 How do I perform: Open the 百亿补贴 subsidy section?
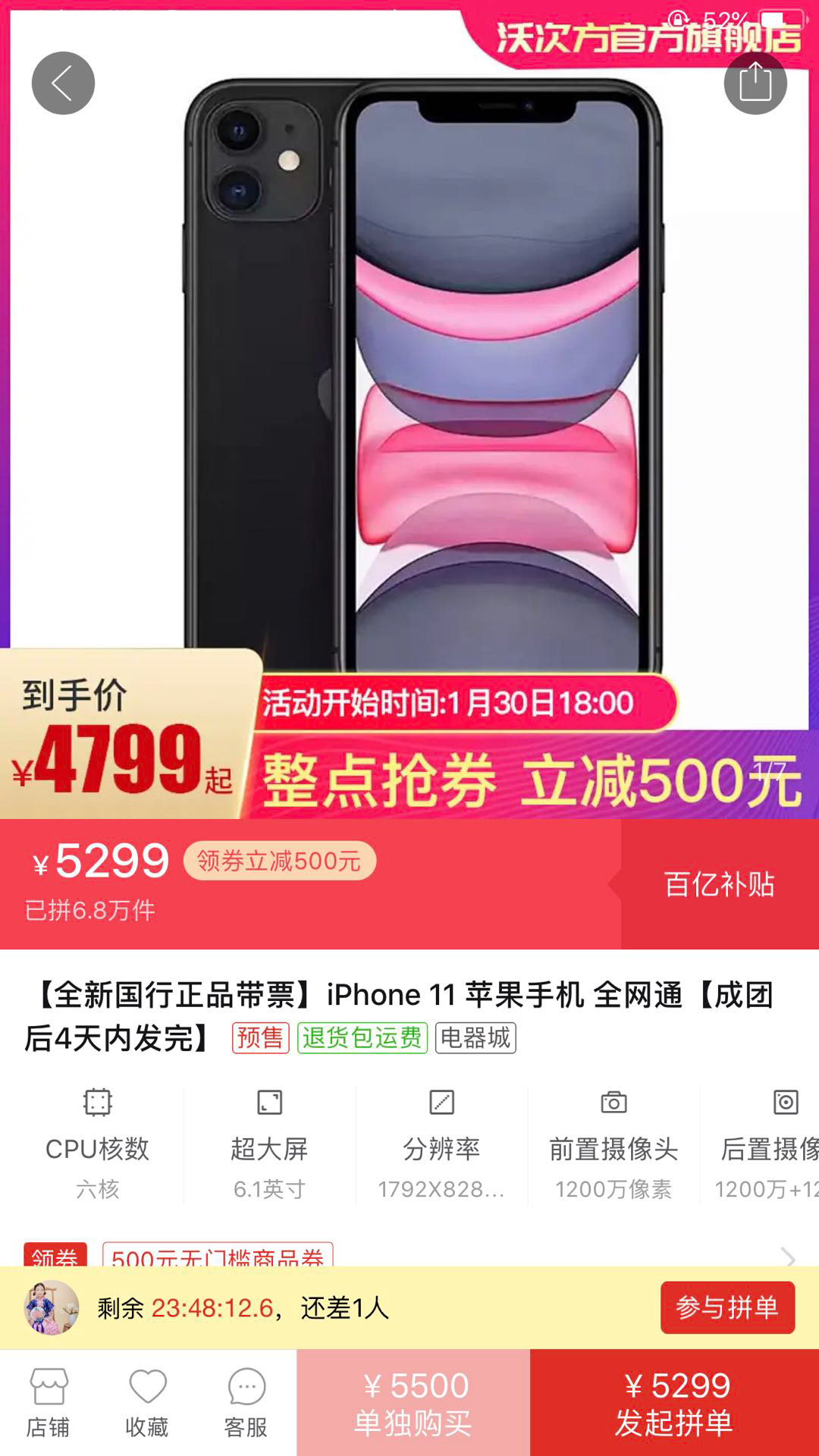pyautogui.click(x=719, y=884)
